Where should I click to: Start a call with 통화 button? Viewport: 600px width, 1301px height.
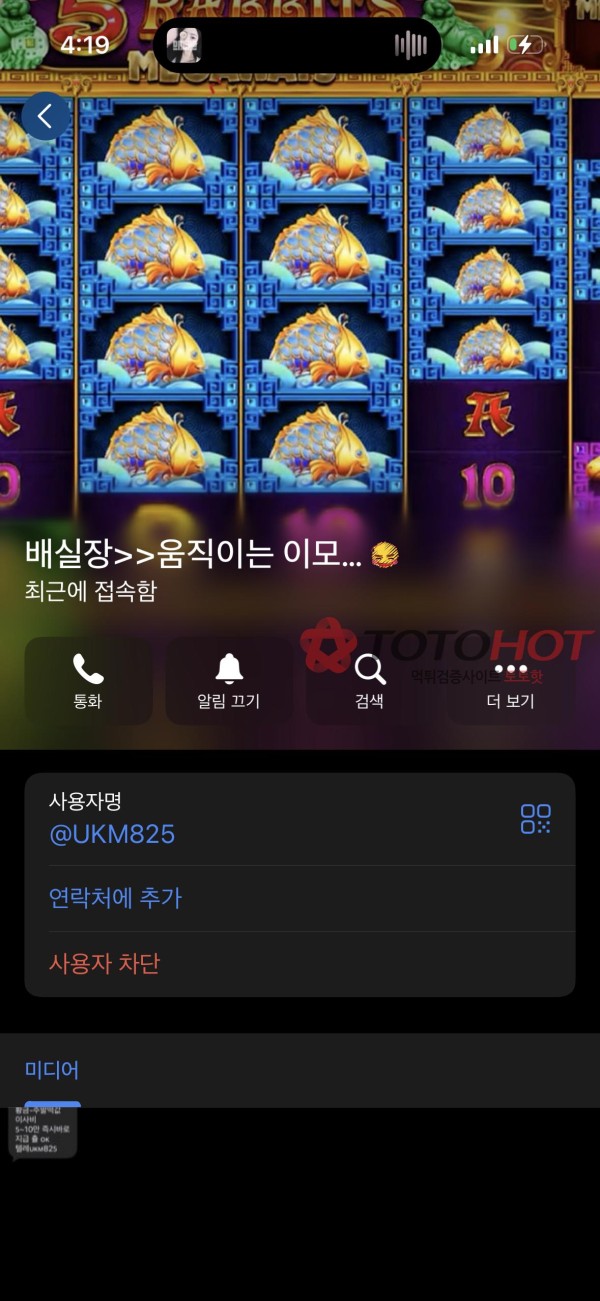click(x=88, y=680)
